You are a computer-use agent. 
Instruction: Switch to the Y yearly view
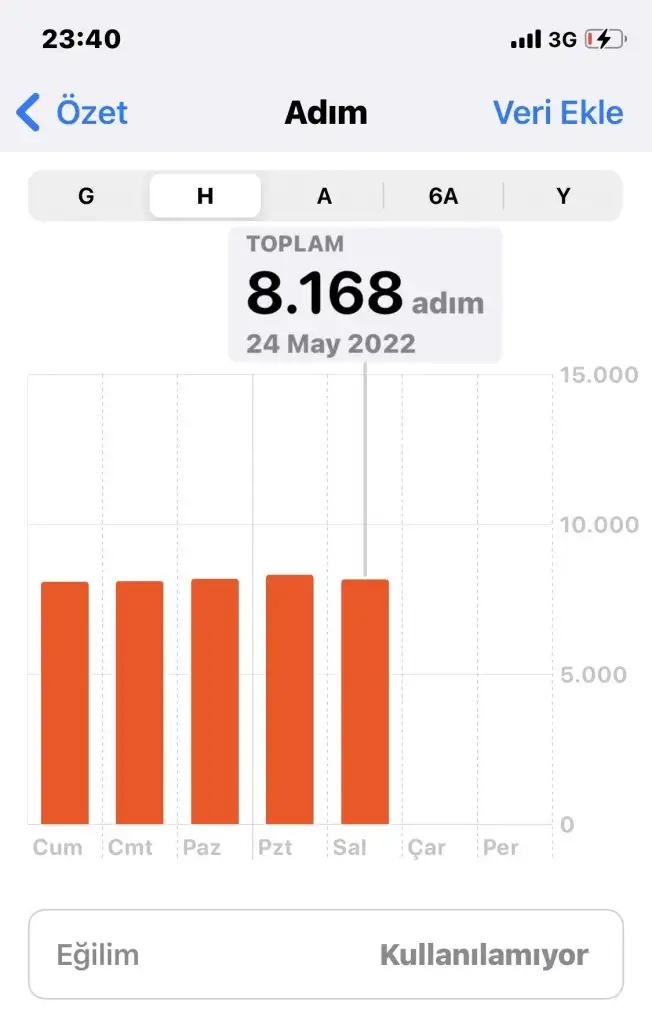click(563, 196)
